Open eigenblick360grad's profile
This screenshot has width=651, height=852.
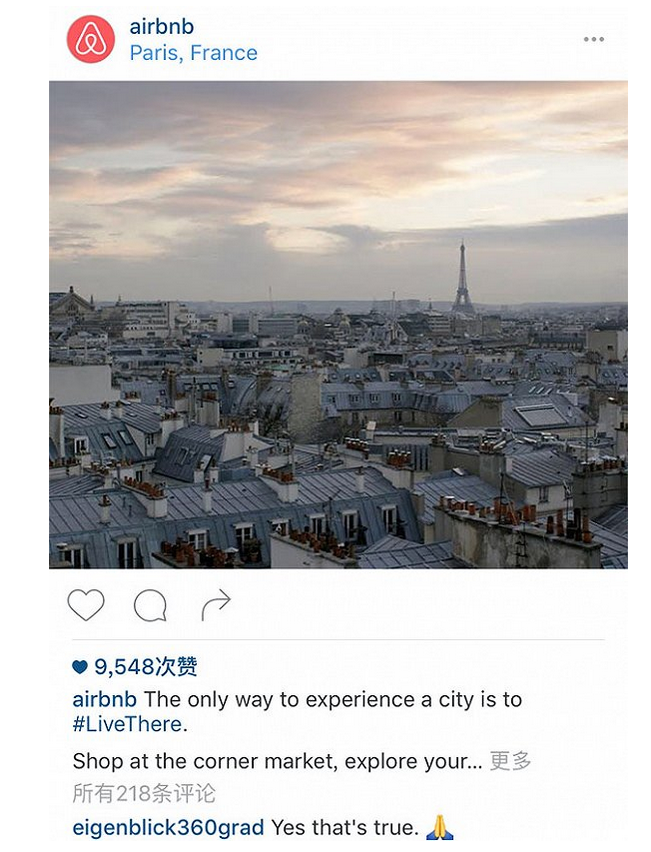168,828
